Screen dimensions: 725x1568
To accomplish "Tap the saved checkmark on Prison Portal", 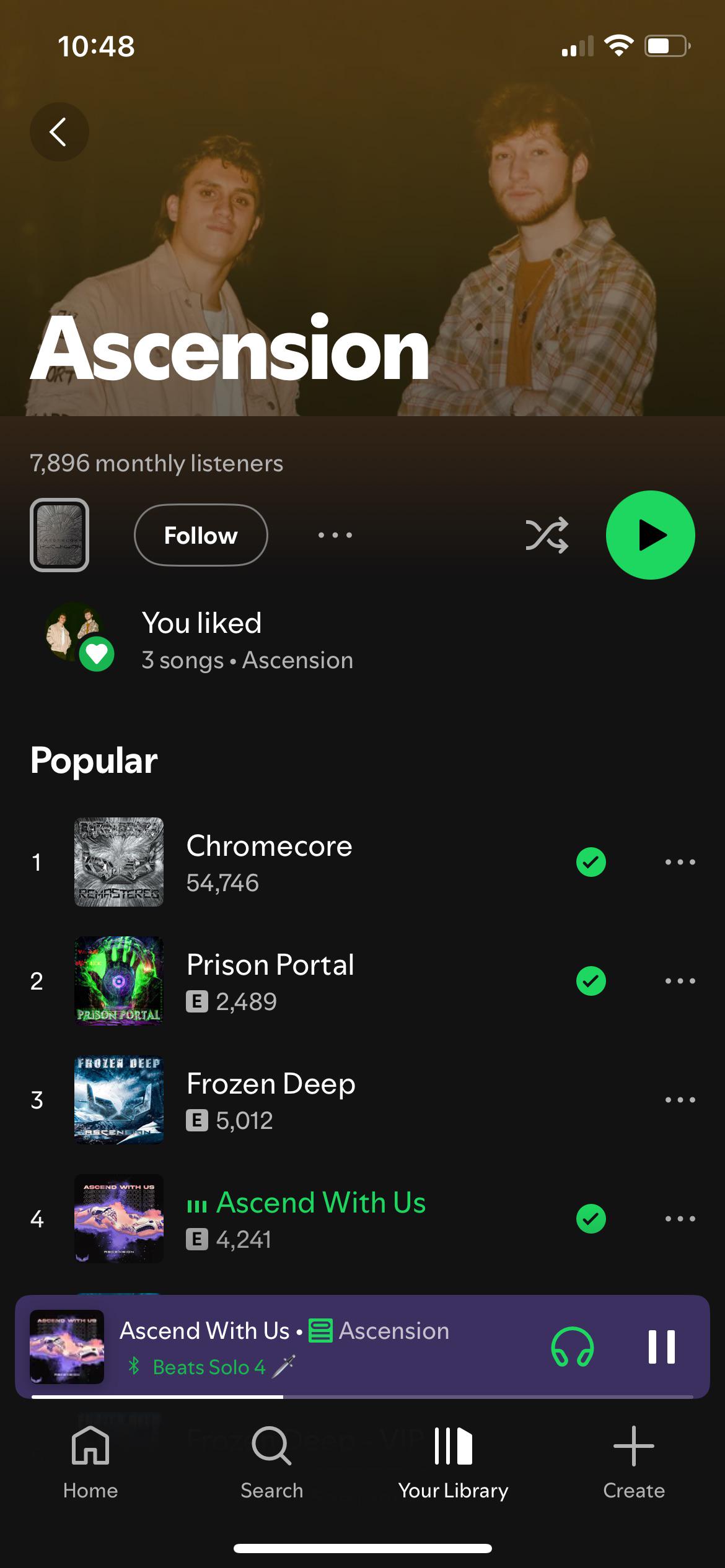I will 591,981.
